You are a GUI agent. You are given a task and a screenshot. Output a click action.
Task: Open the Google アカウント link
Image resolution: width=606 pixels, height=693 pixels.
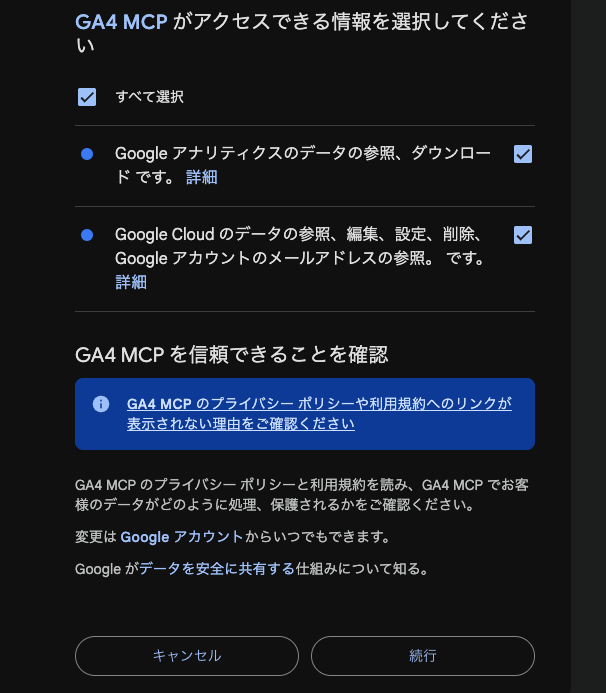[x=181, y=537]
